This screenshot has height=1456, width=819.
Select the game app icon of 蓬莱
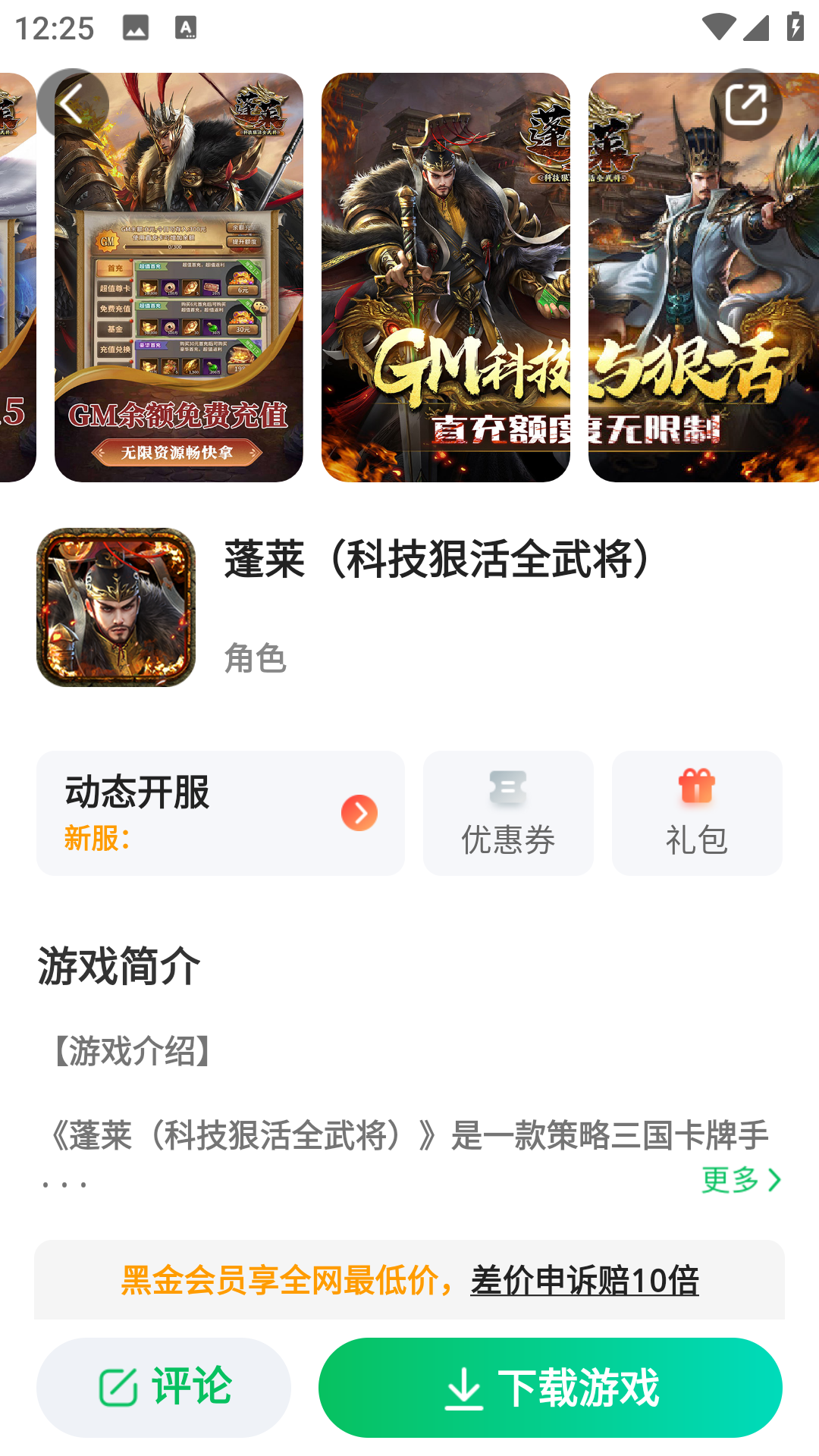(x=115, y=607)
